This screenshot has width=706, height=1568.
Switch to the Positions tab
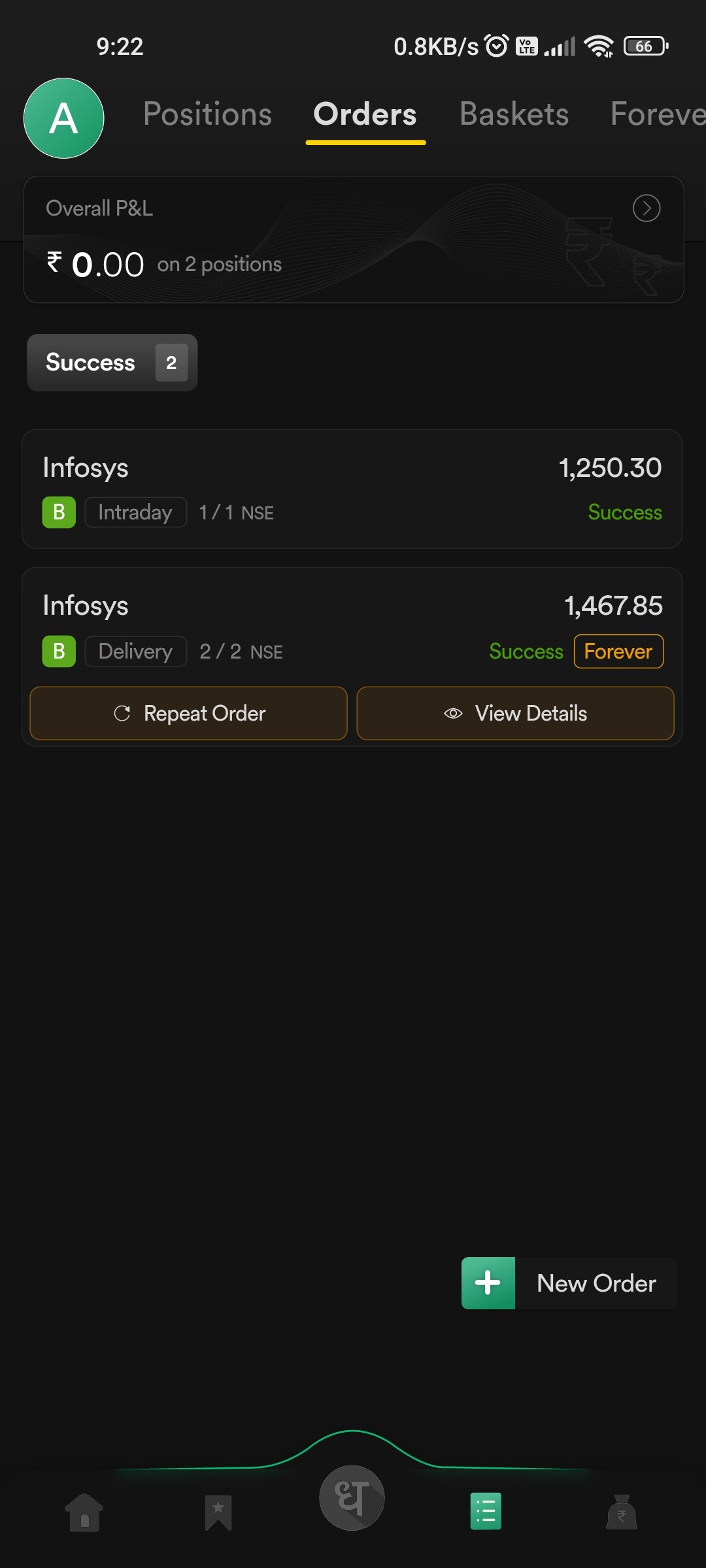(207, 114)
